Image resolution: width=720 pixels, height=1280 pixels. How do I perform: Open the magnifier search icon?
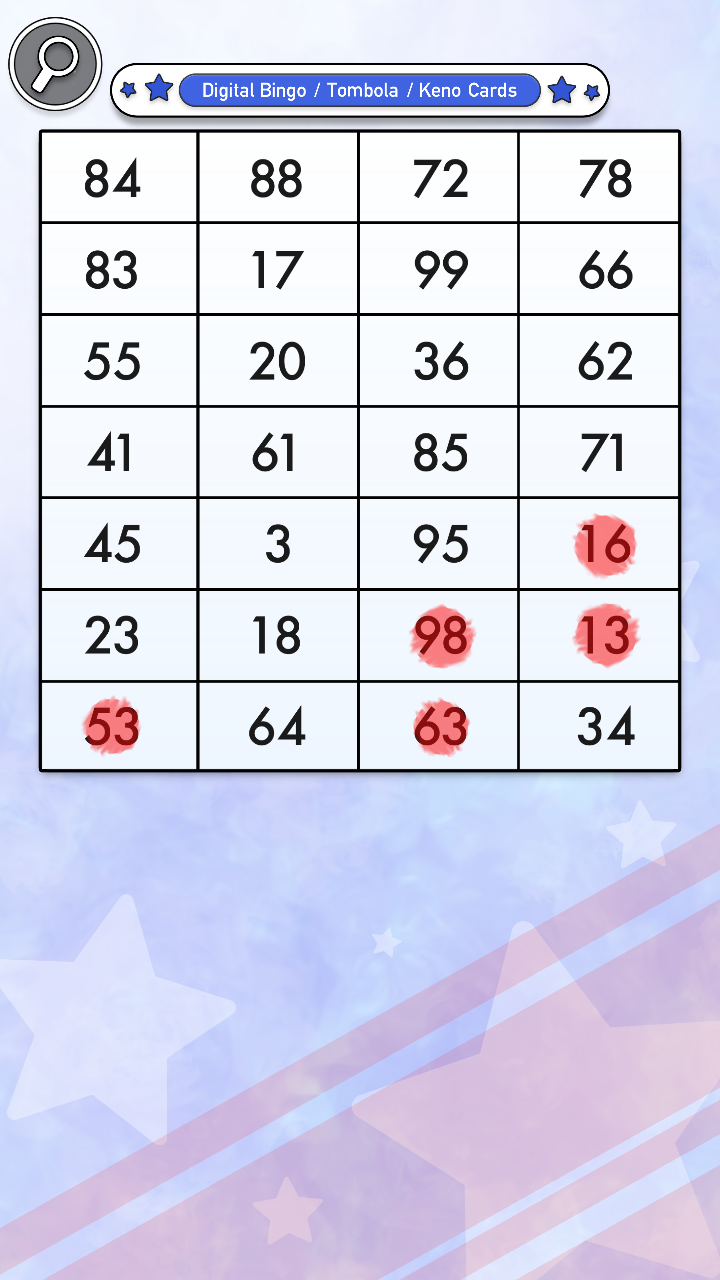55,62
